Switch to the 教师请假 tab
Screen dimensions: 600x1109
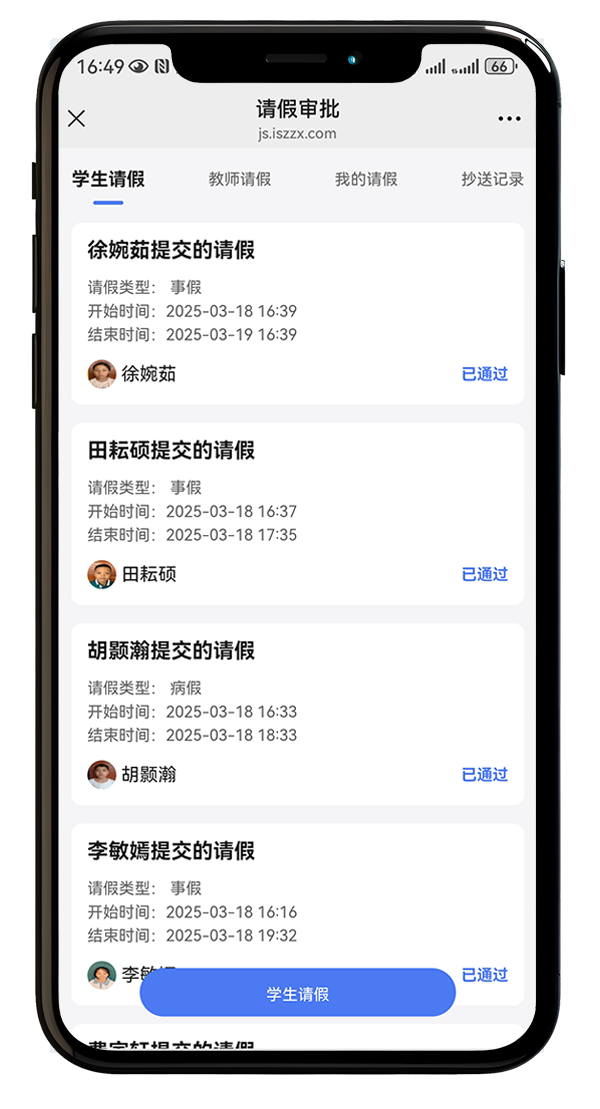tap(240, 179)
